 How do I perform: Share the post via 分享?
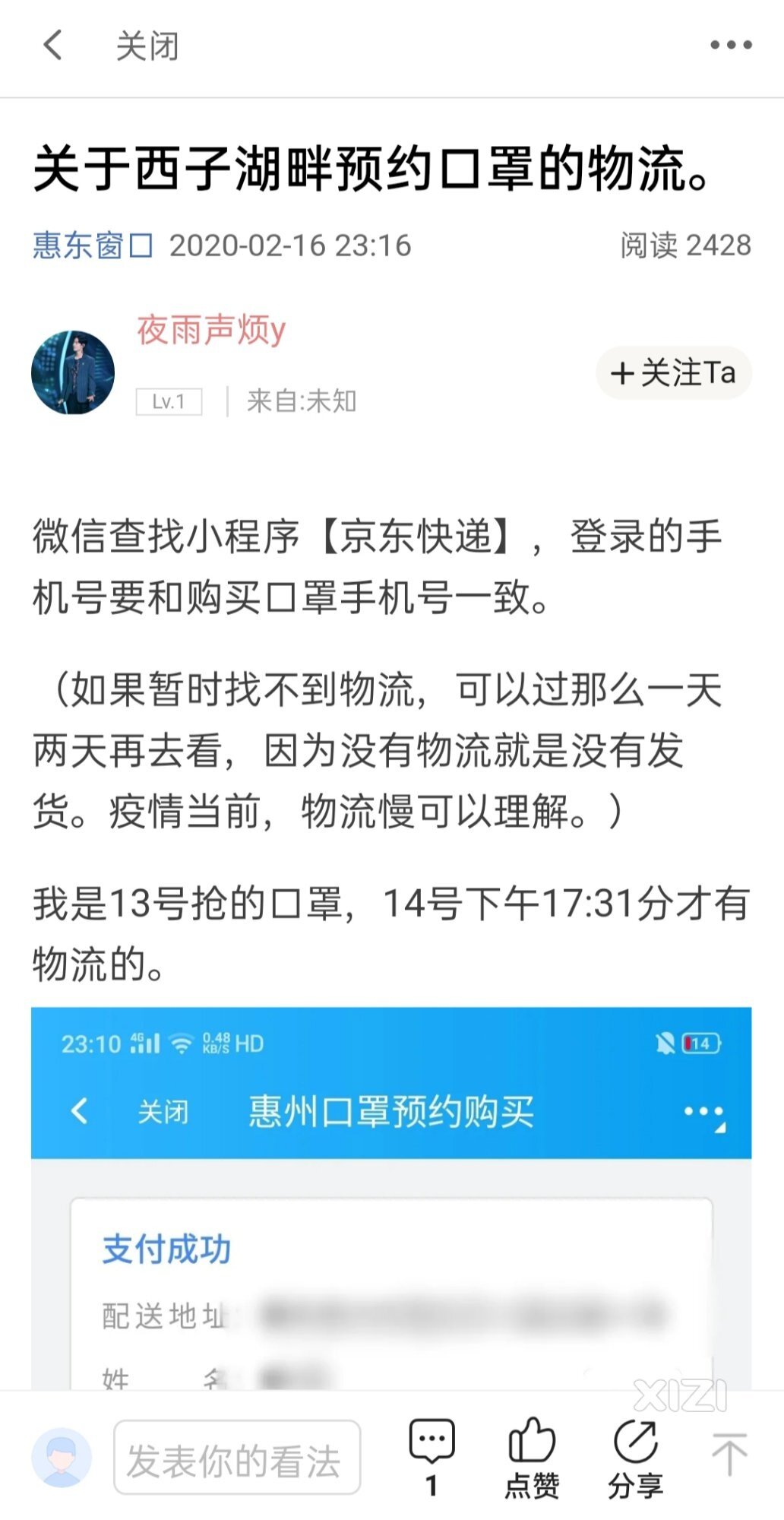coord(635,1455)
